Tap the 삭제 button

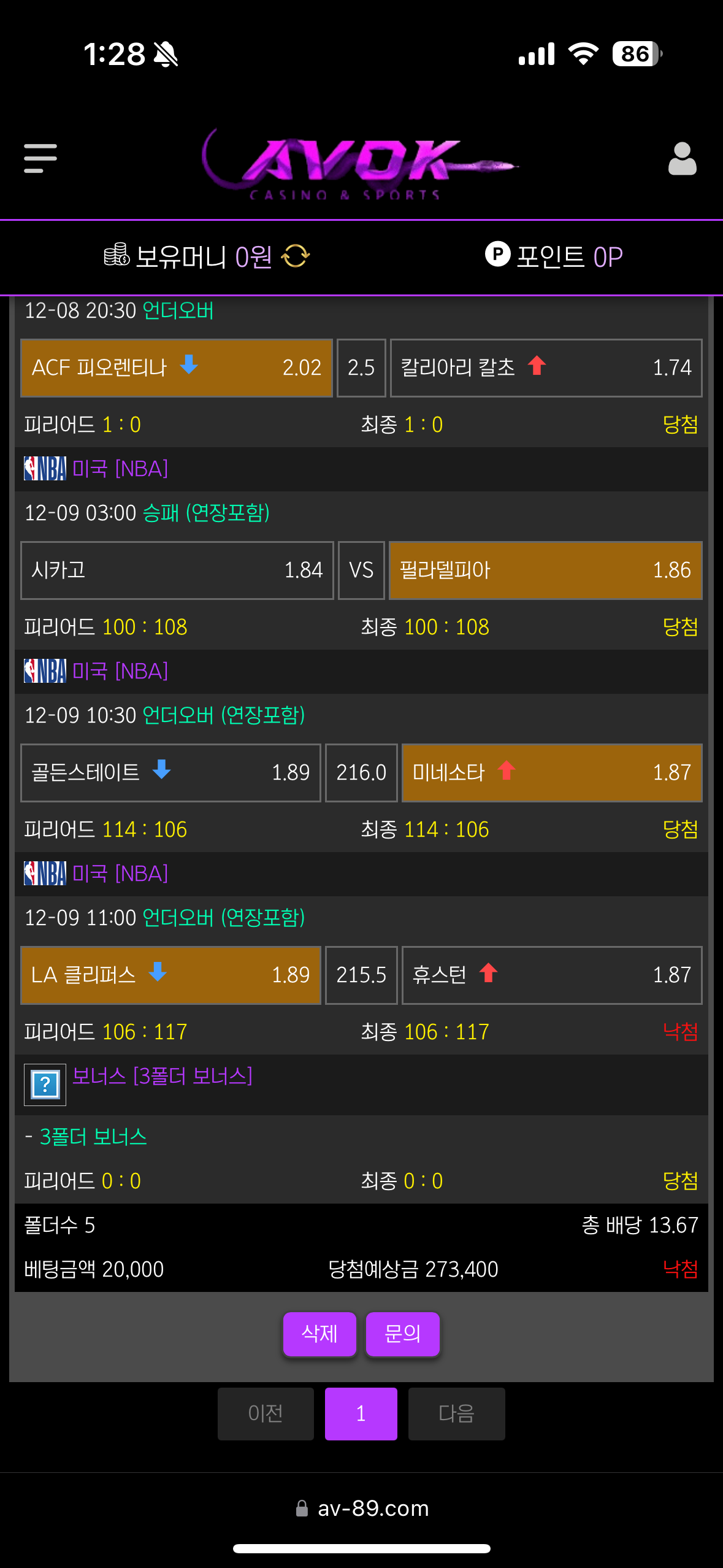[319, 1334]
